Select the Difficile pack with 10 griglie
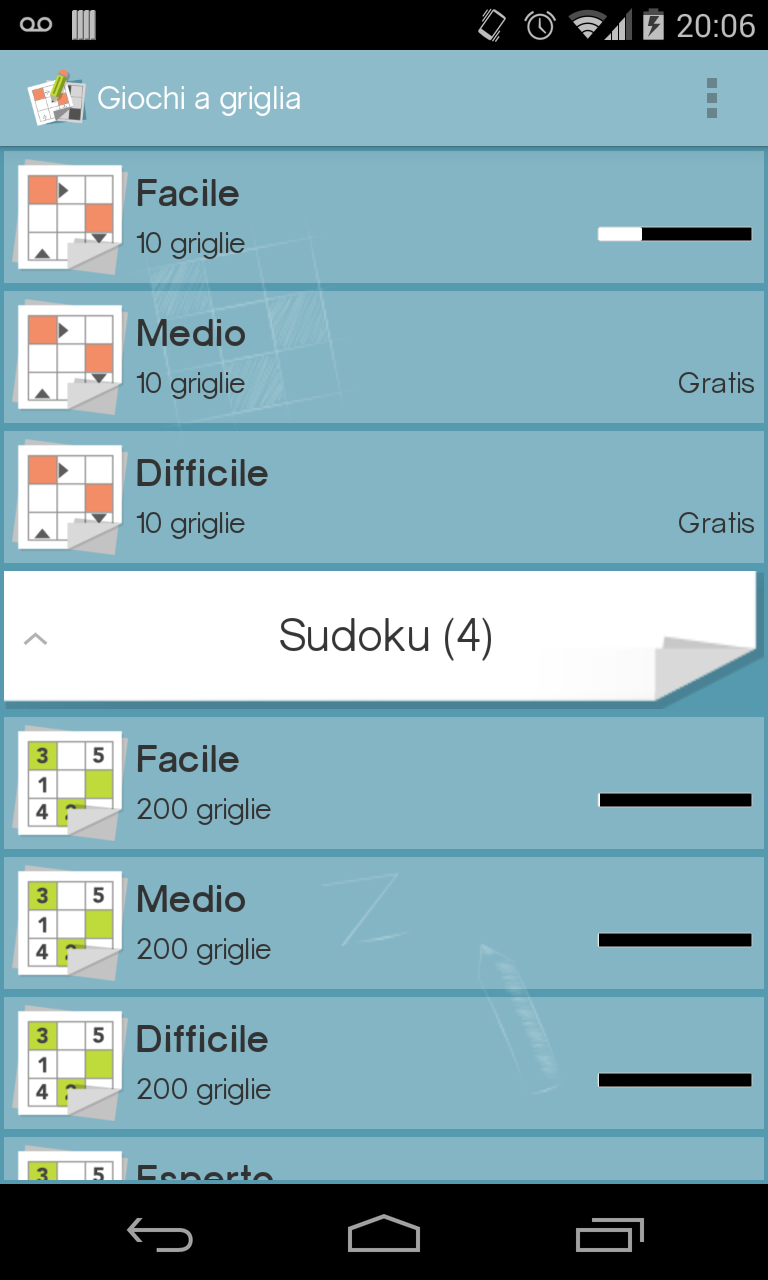 [x=384, y=497]
